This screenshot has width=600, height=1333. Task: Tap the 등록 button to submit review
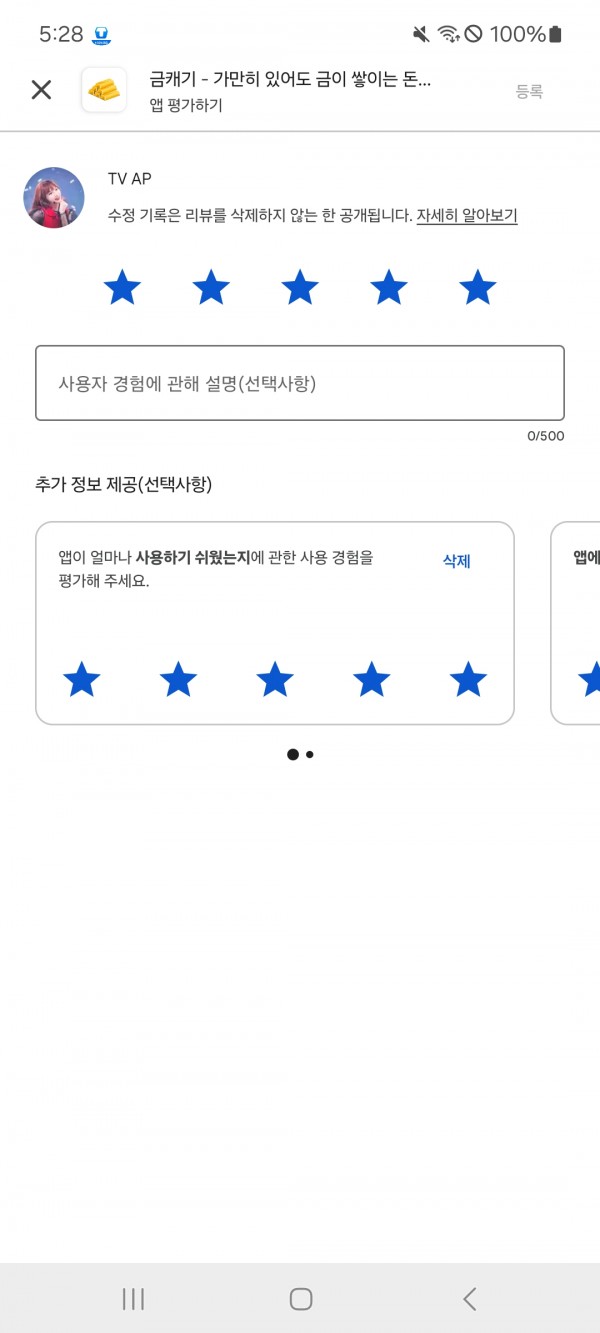click(529, 91)
